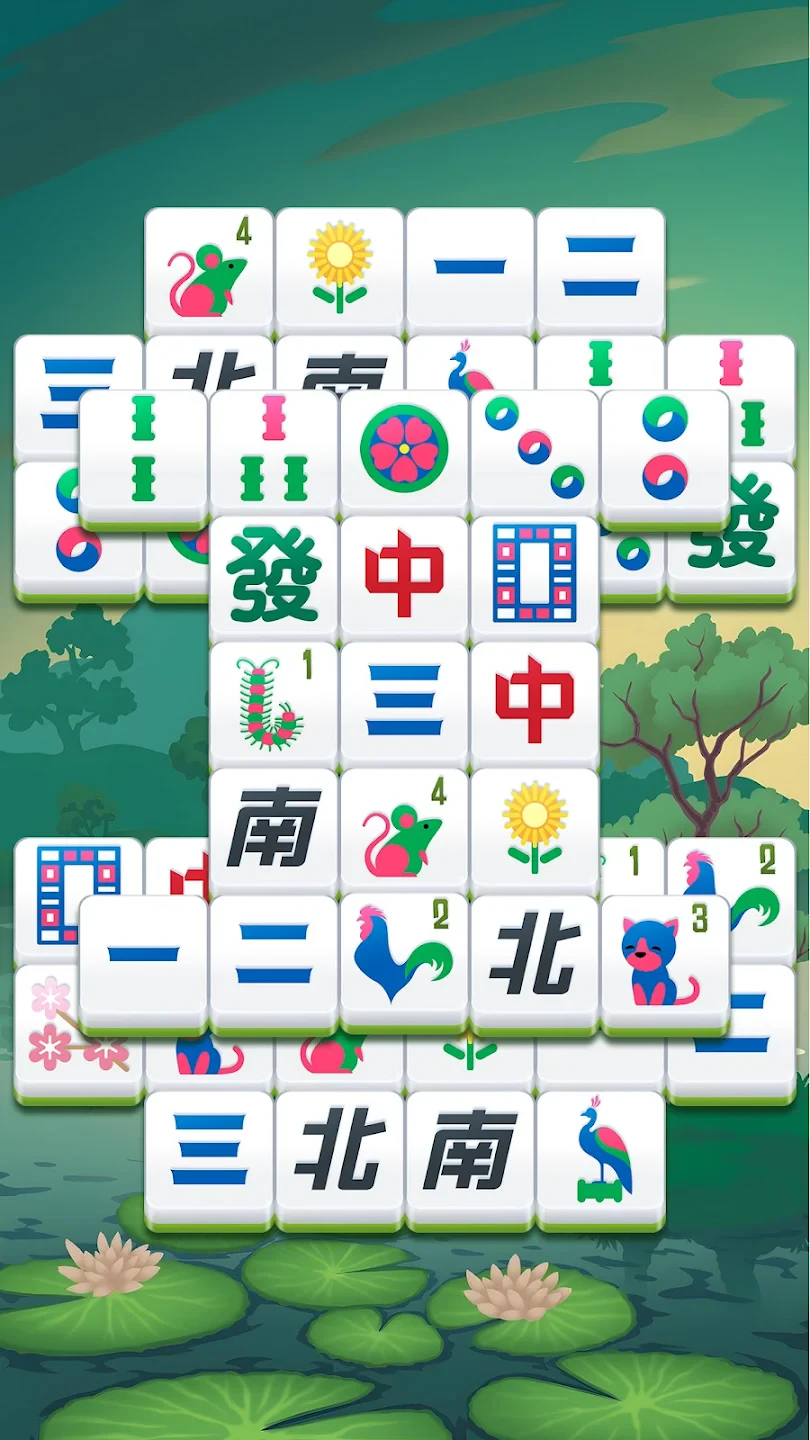Tap the fully visible green 發 tile

[272, 577]
